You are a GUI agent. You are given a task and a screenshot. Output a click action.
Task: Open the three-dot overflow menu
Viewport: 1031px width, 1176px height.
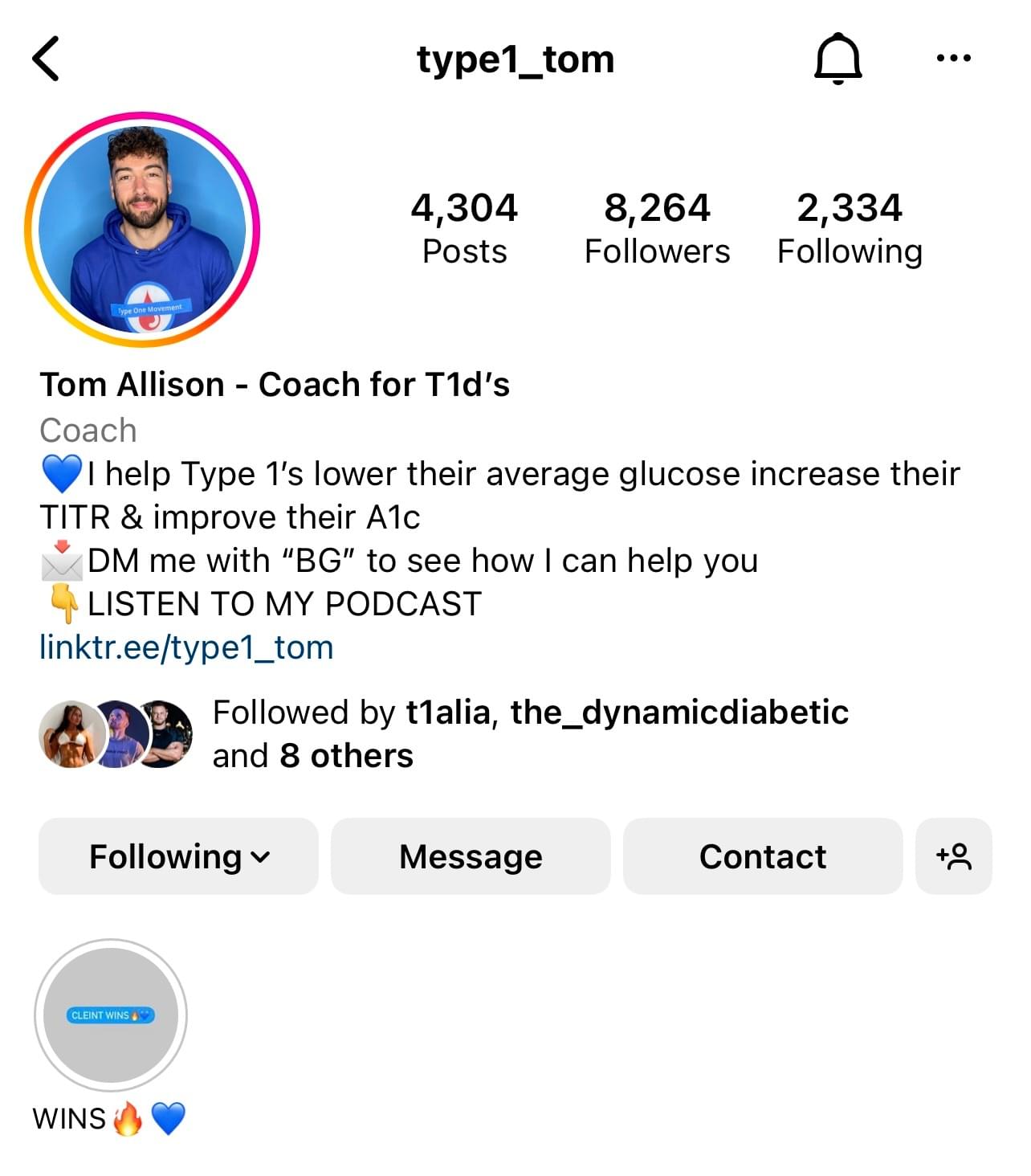(953, 58)
